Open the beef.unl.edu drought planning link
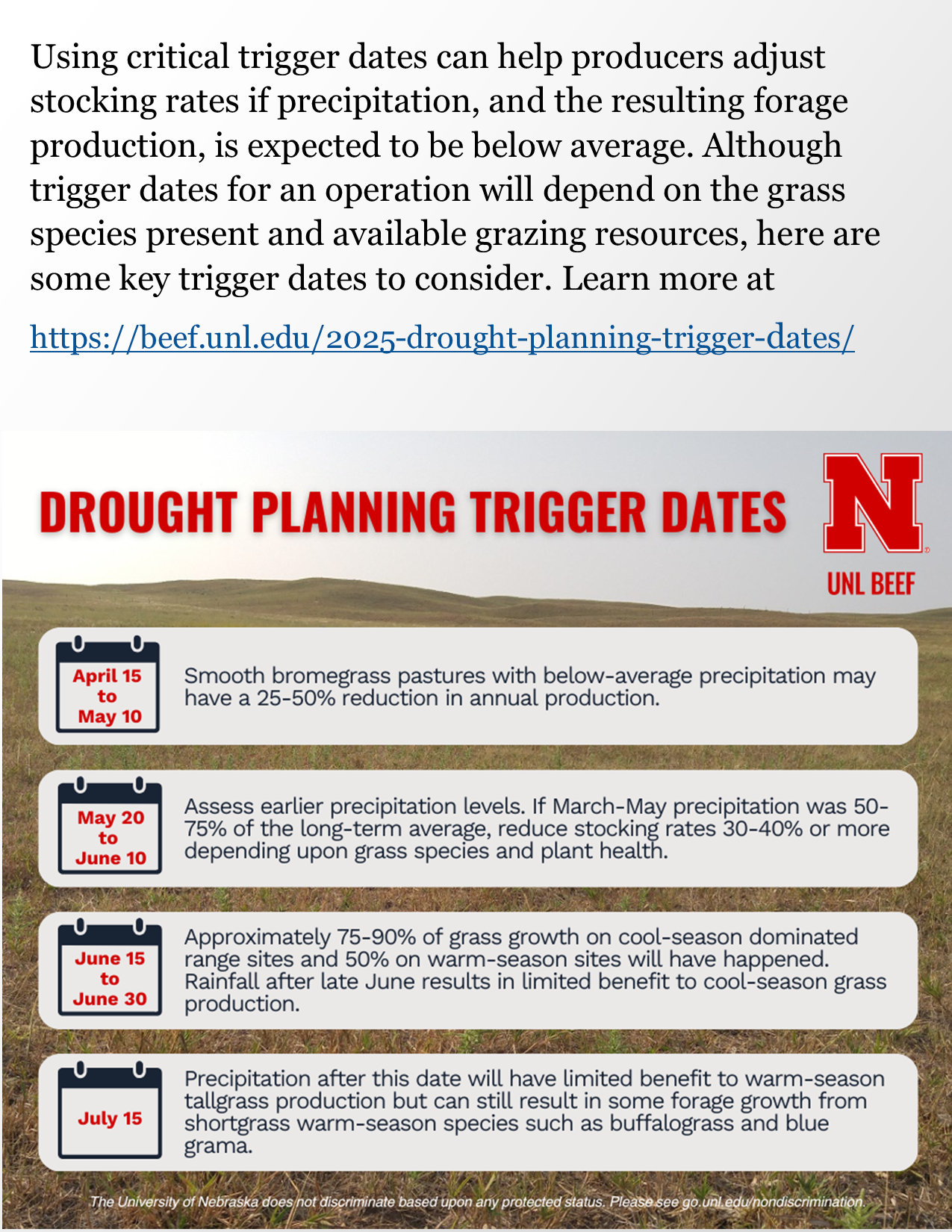This screenshot has height=1232, width=952. coord(442,338)
